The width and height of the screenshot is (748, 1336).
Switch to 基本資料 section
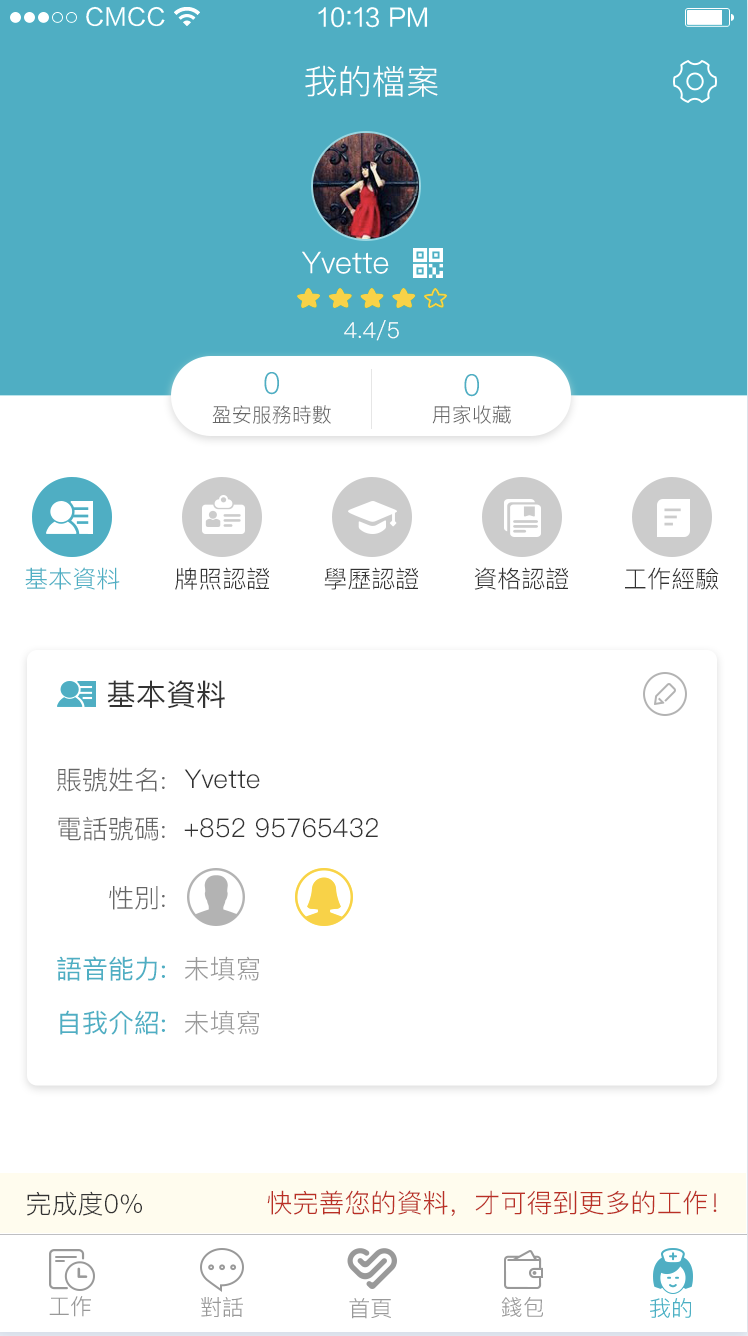pos(72,535)
